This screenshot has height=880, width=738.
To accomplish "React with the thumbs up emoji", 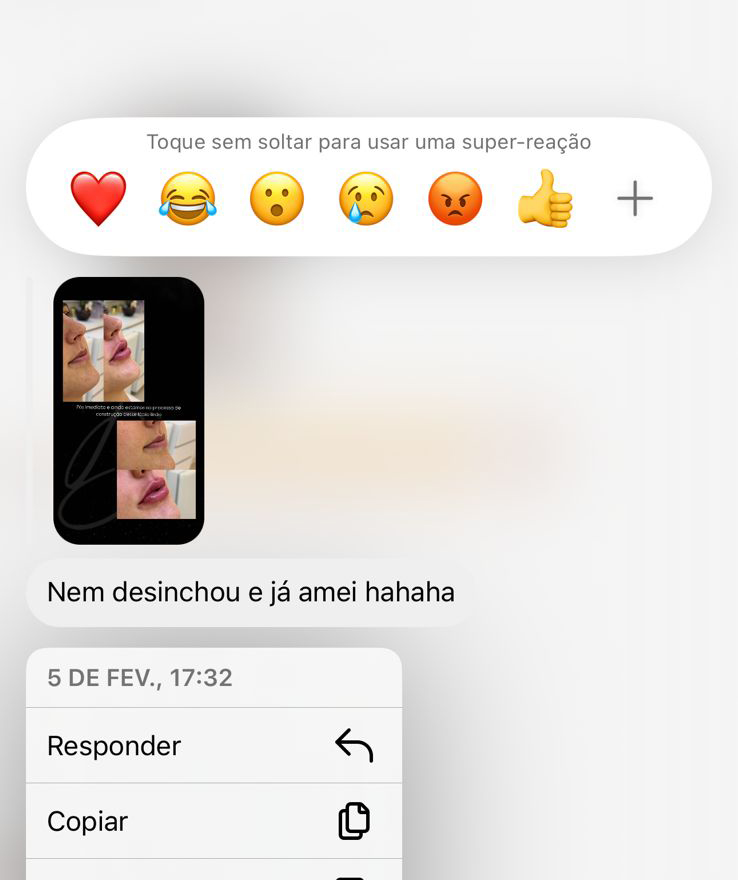I will (545, 199).
